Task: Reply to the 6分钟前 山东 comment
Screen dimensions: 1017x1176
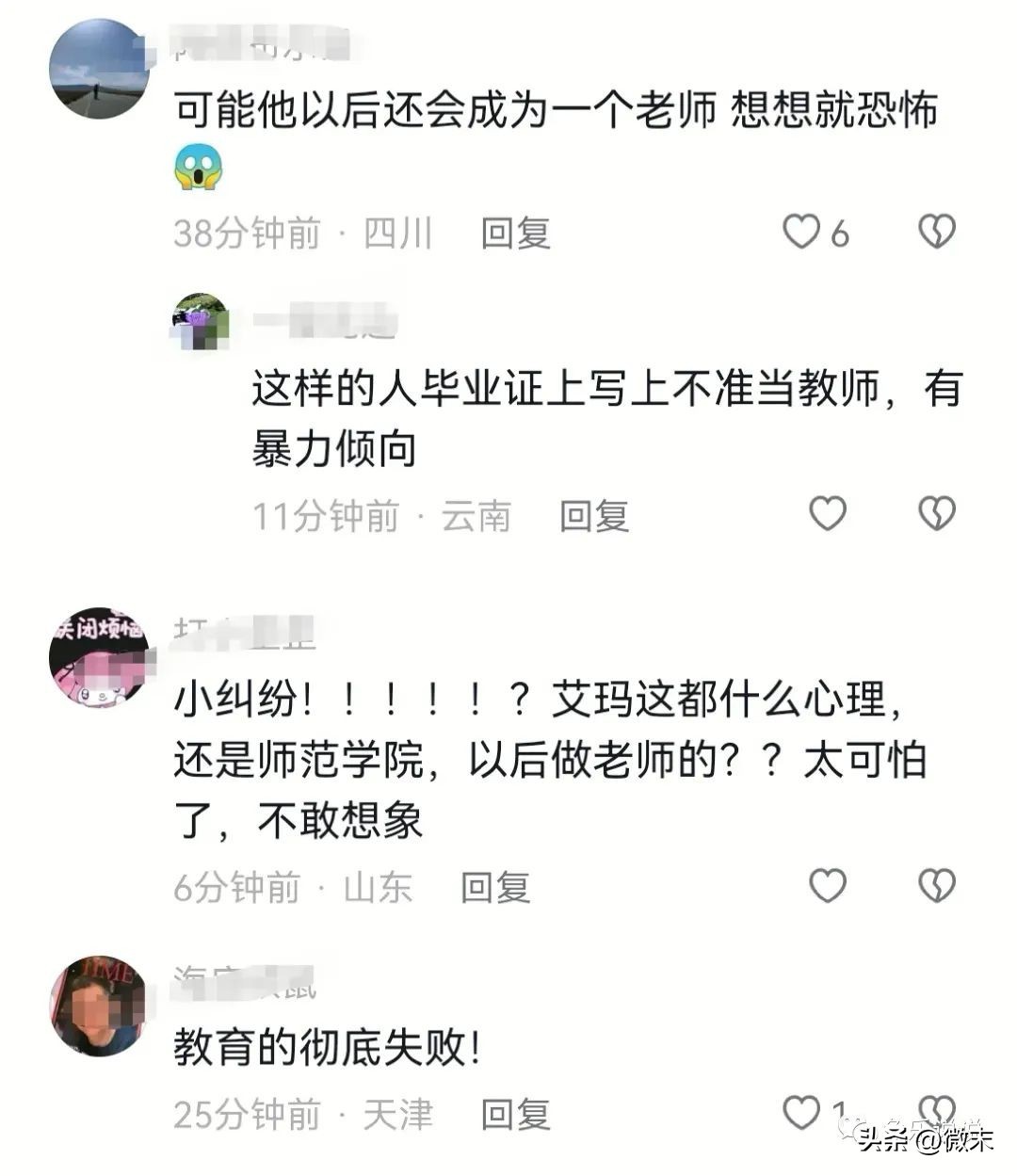Action: 495,888
